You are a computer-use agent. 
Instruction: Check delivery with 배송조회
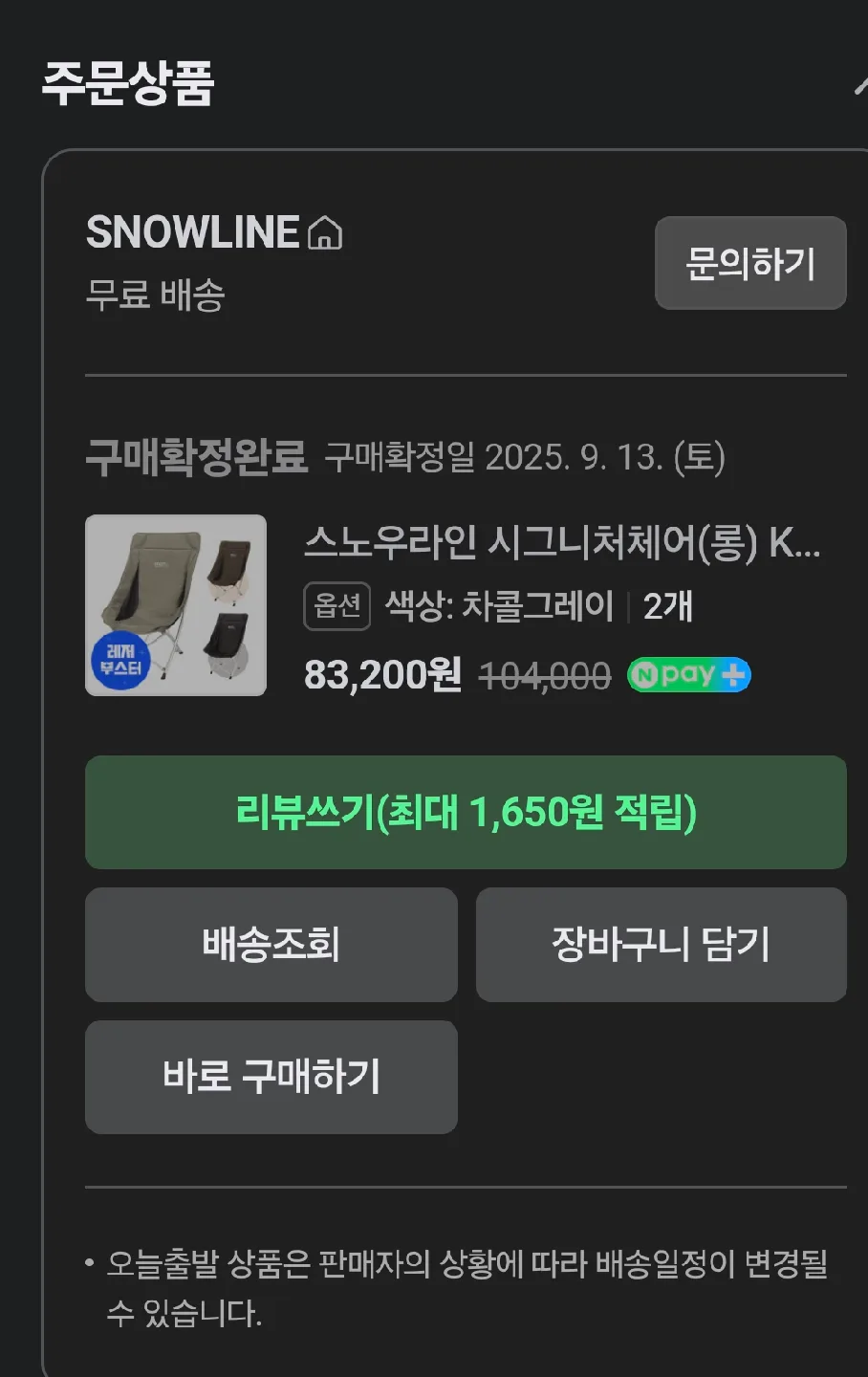(271, 945)
